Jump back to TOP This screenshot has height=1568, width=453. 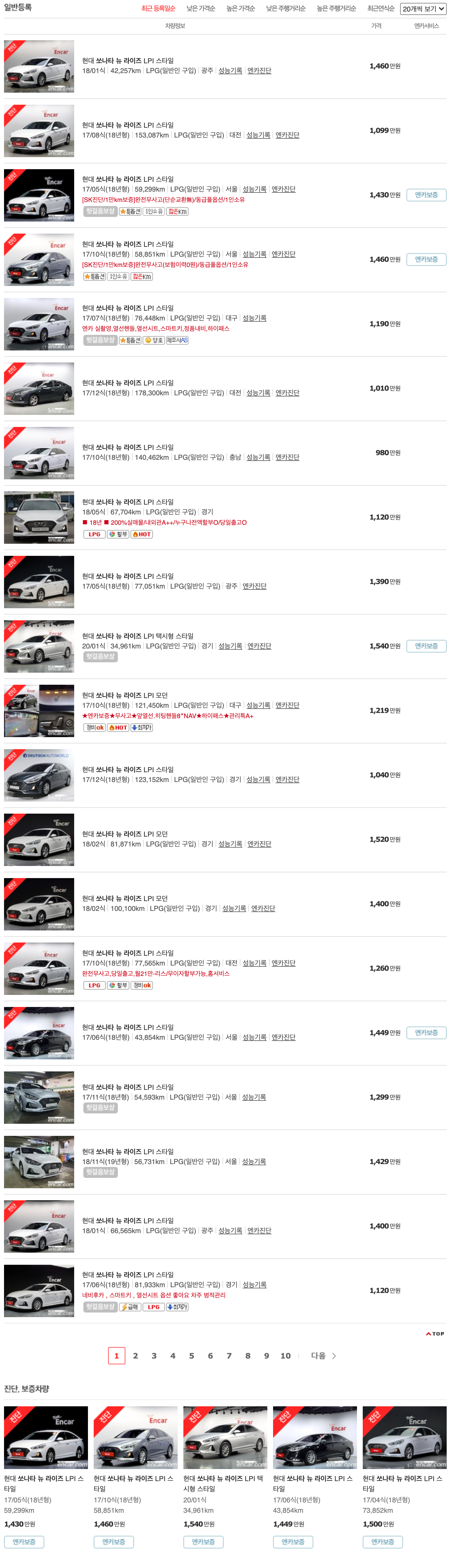pyautogui.click(x=435, y=1334)
